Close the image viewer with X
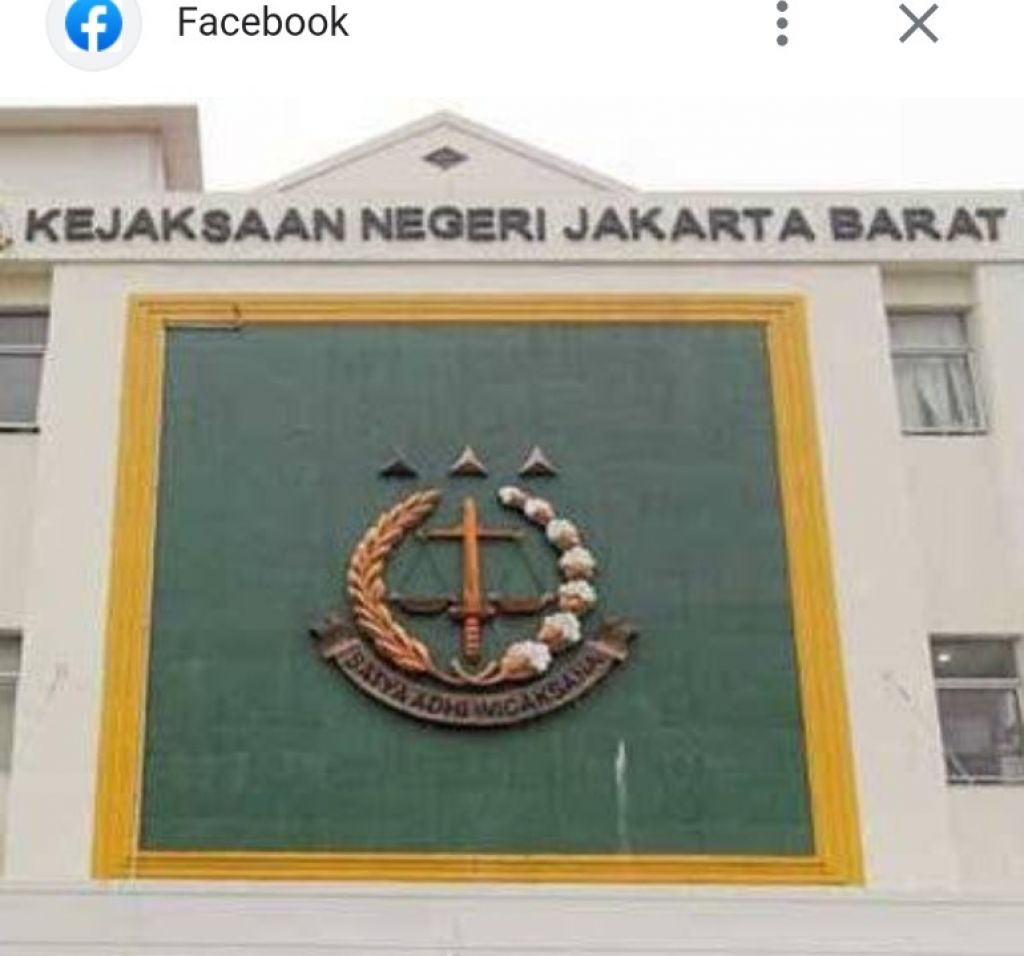This screenshot has height=956, width=1024. click(x=918, y=23)
